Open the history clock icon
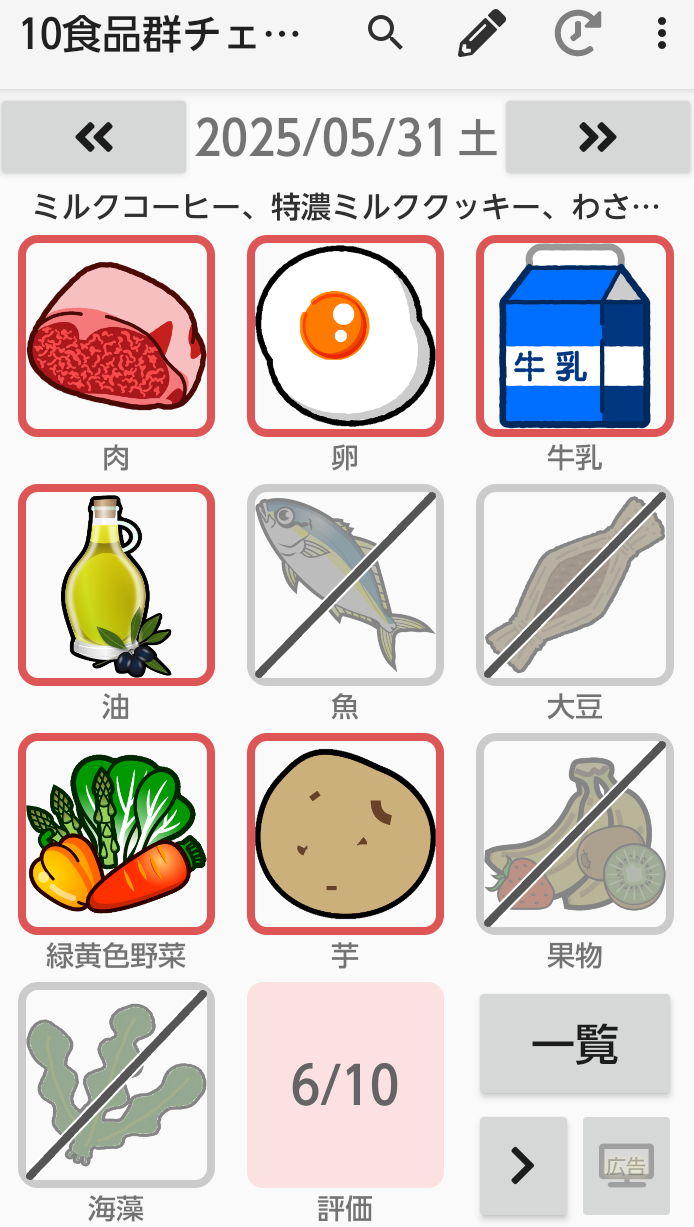Image resolution: width=694 pixels, height=1227 pixels. pyautogui.click(x=578, y=34)
